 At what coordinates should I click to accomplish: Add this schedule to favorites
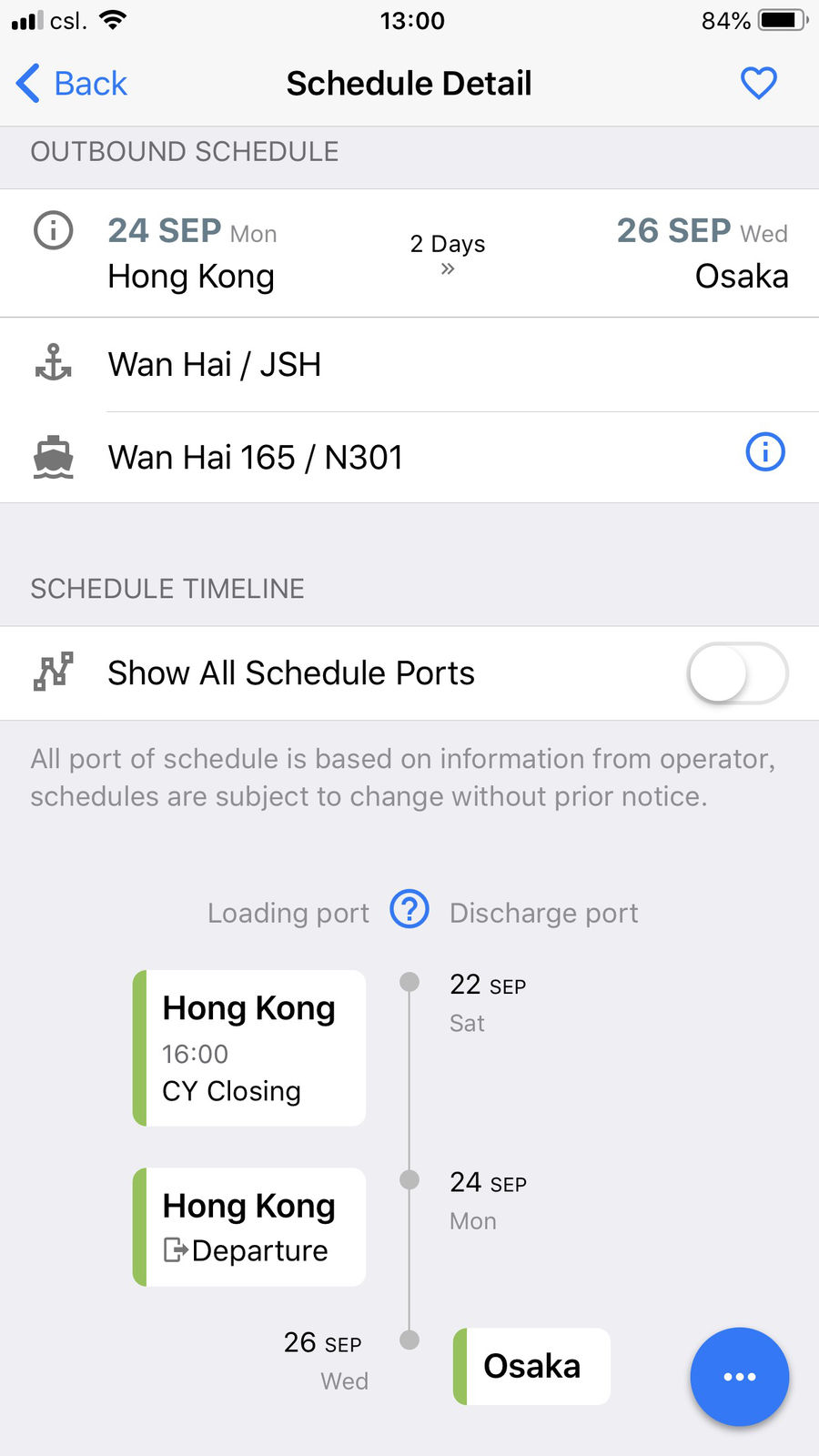pos(758,84)
